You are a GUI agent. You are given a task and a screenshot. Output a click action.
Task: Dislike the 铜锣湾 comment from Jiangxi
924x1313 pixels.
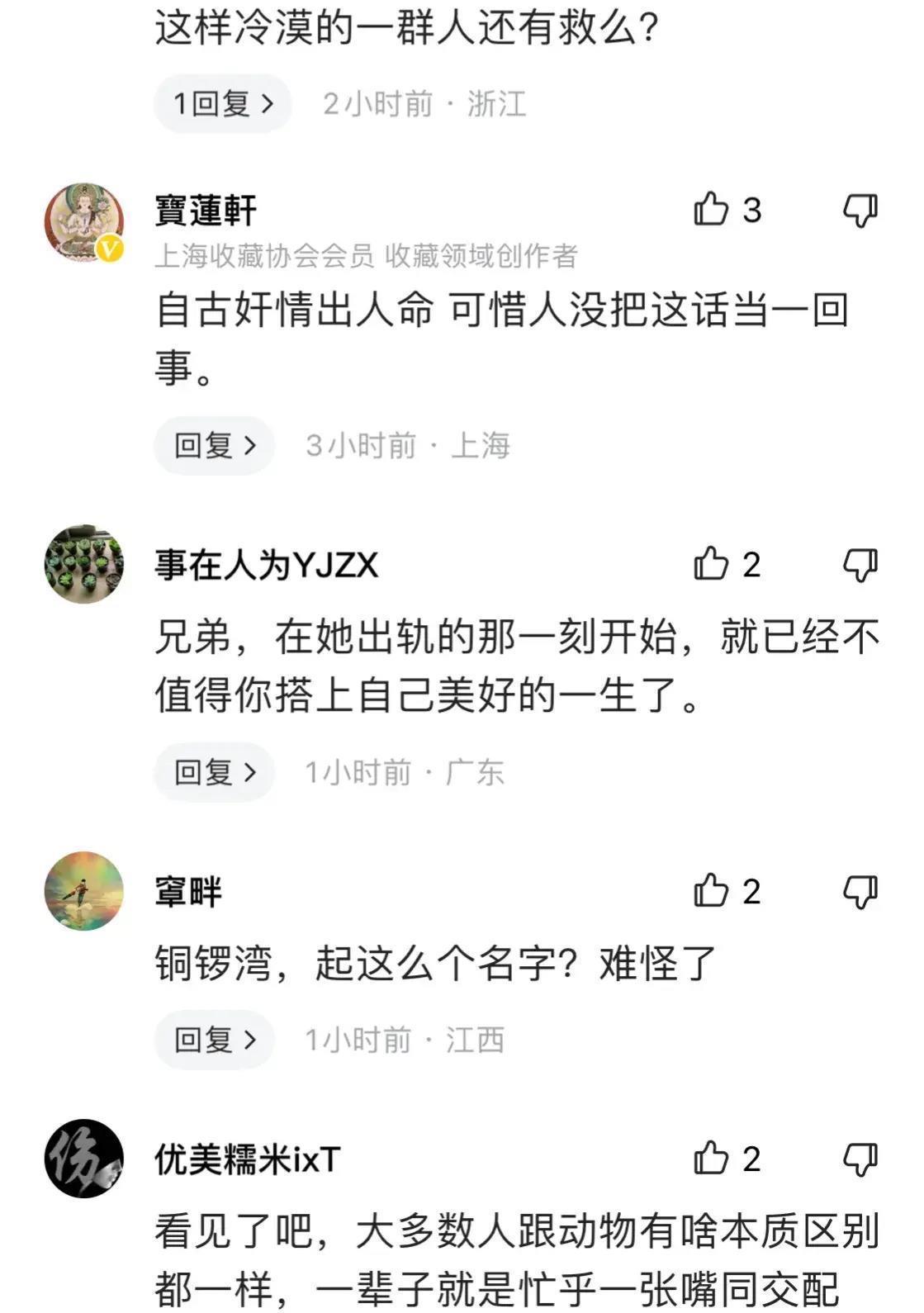click(x=860, y=893)
